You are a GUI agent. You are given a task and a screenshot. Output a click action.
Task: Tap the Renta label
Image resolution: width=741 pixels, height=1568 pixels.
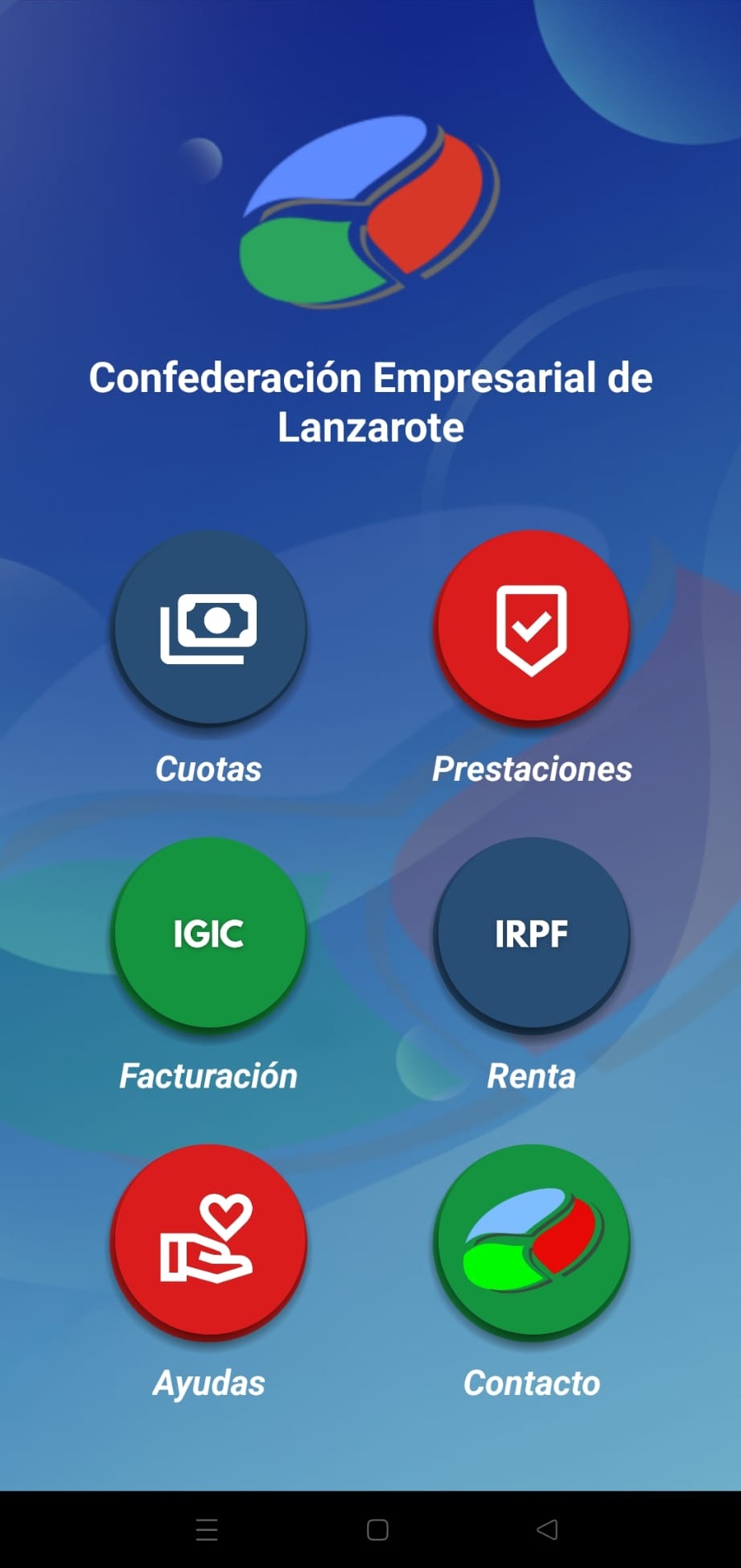point(532,1076)
